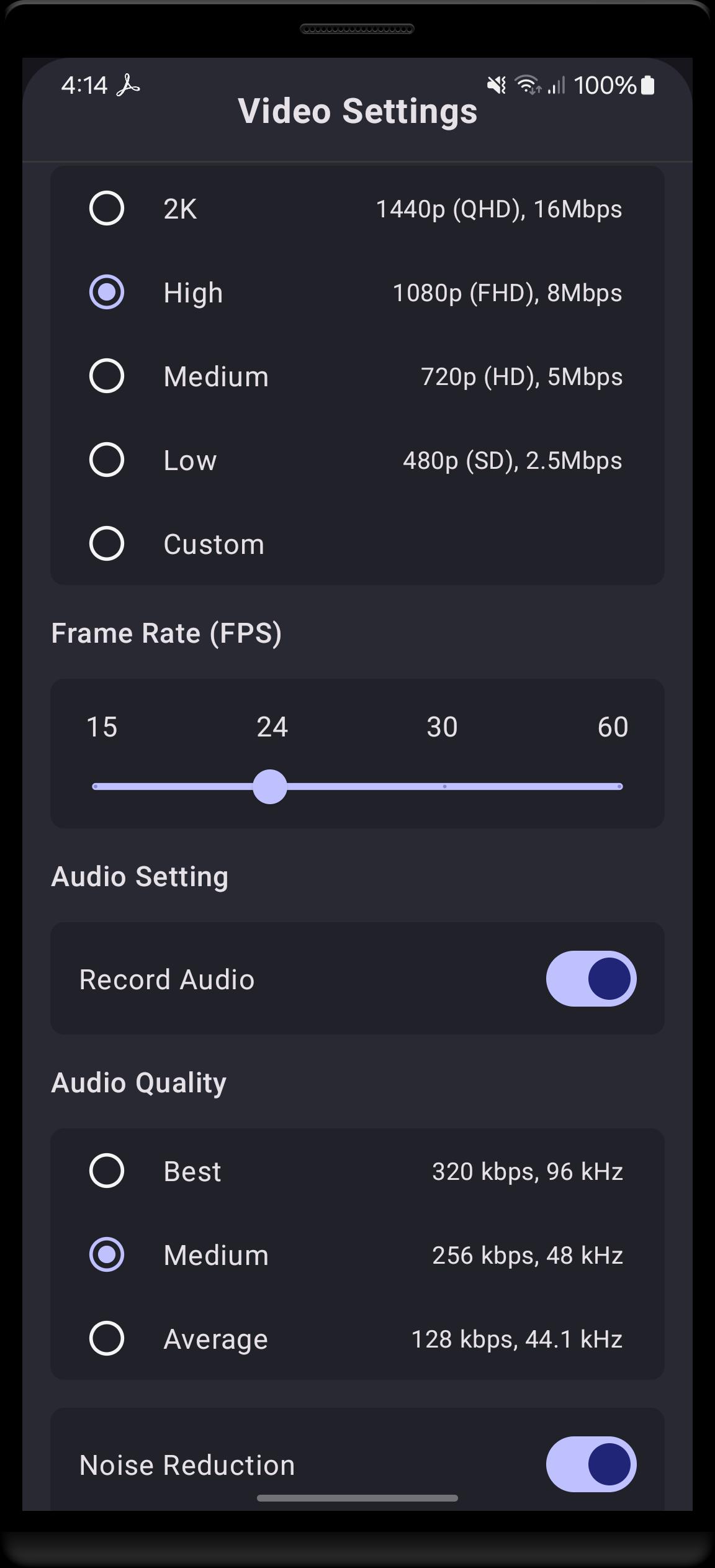Set frame rate slider to 15 FPS
Image resolution: width=715 pixels, height=1568 pixels.
point(95,786)
